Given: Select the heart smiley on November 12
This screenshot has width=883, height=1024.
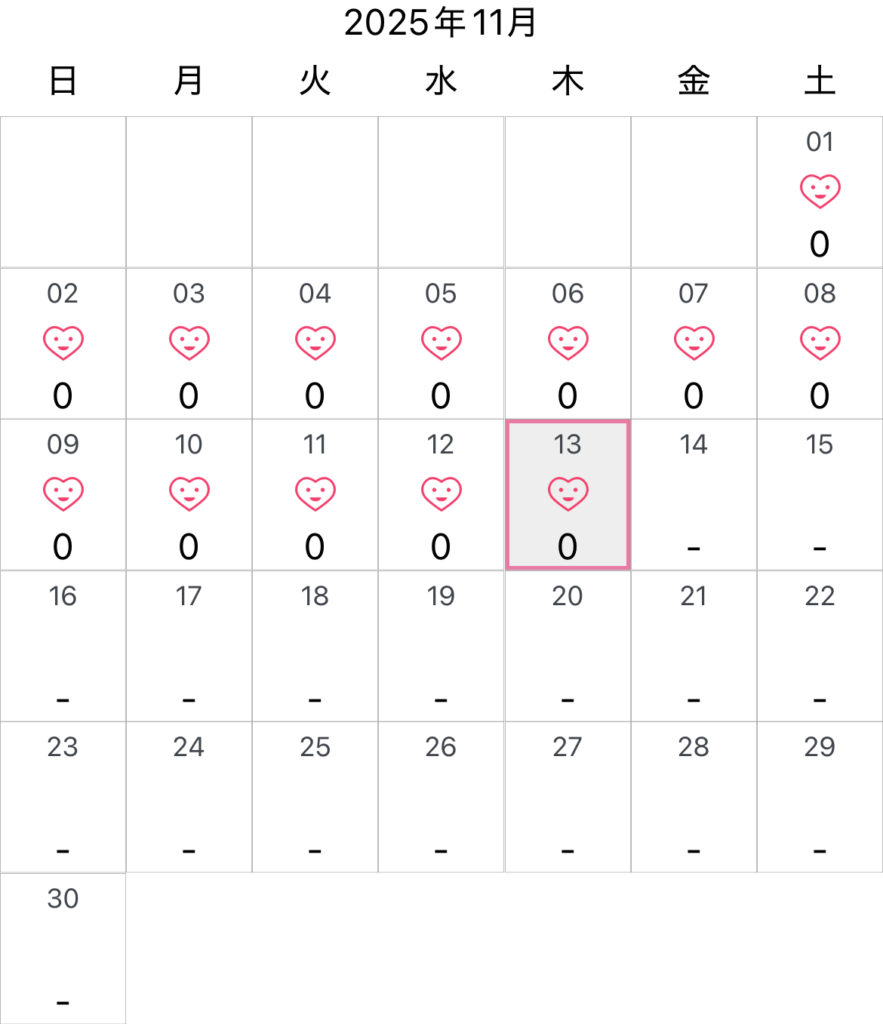Looking at the screenshot, I should pos(441,490).
